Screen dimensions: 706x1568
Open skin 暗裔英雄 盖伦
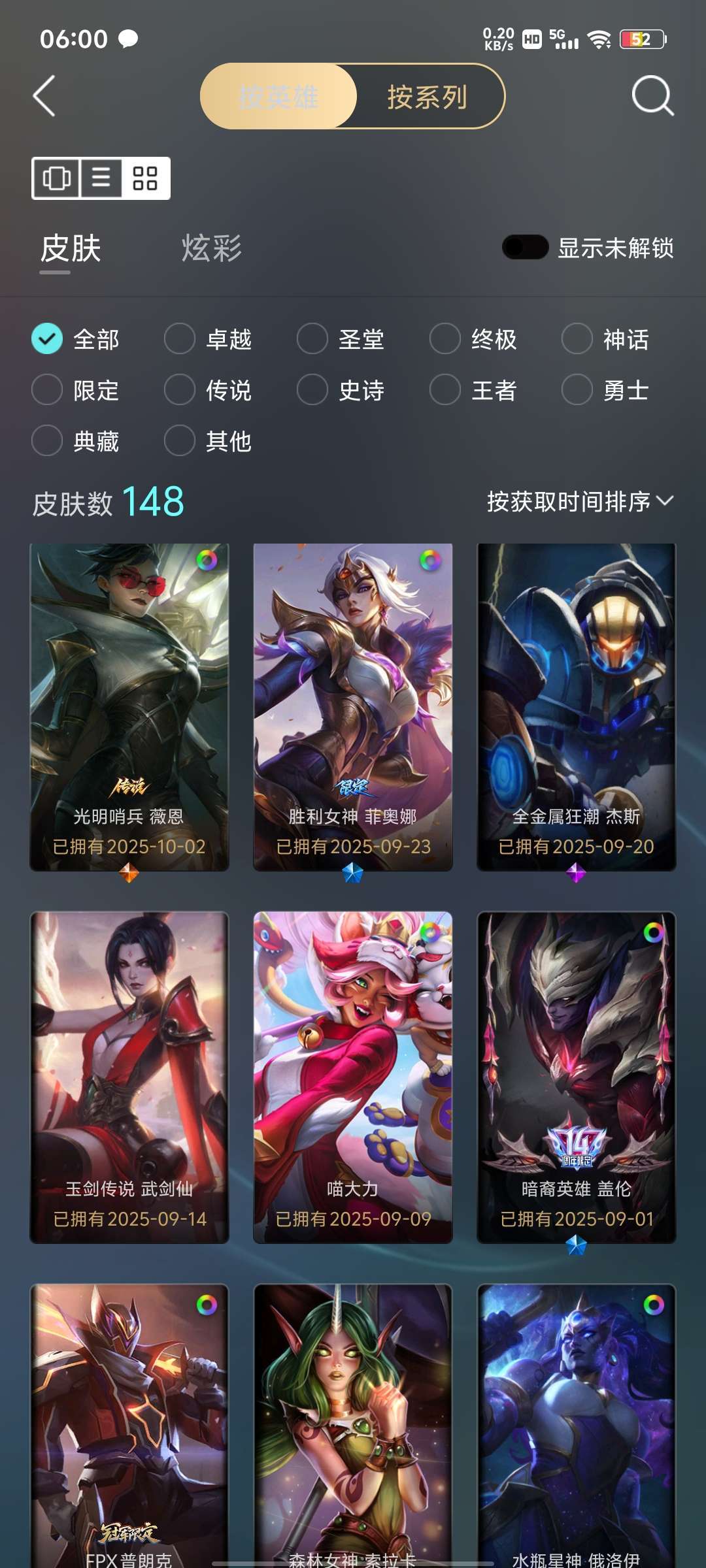[576, 1077]
